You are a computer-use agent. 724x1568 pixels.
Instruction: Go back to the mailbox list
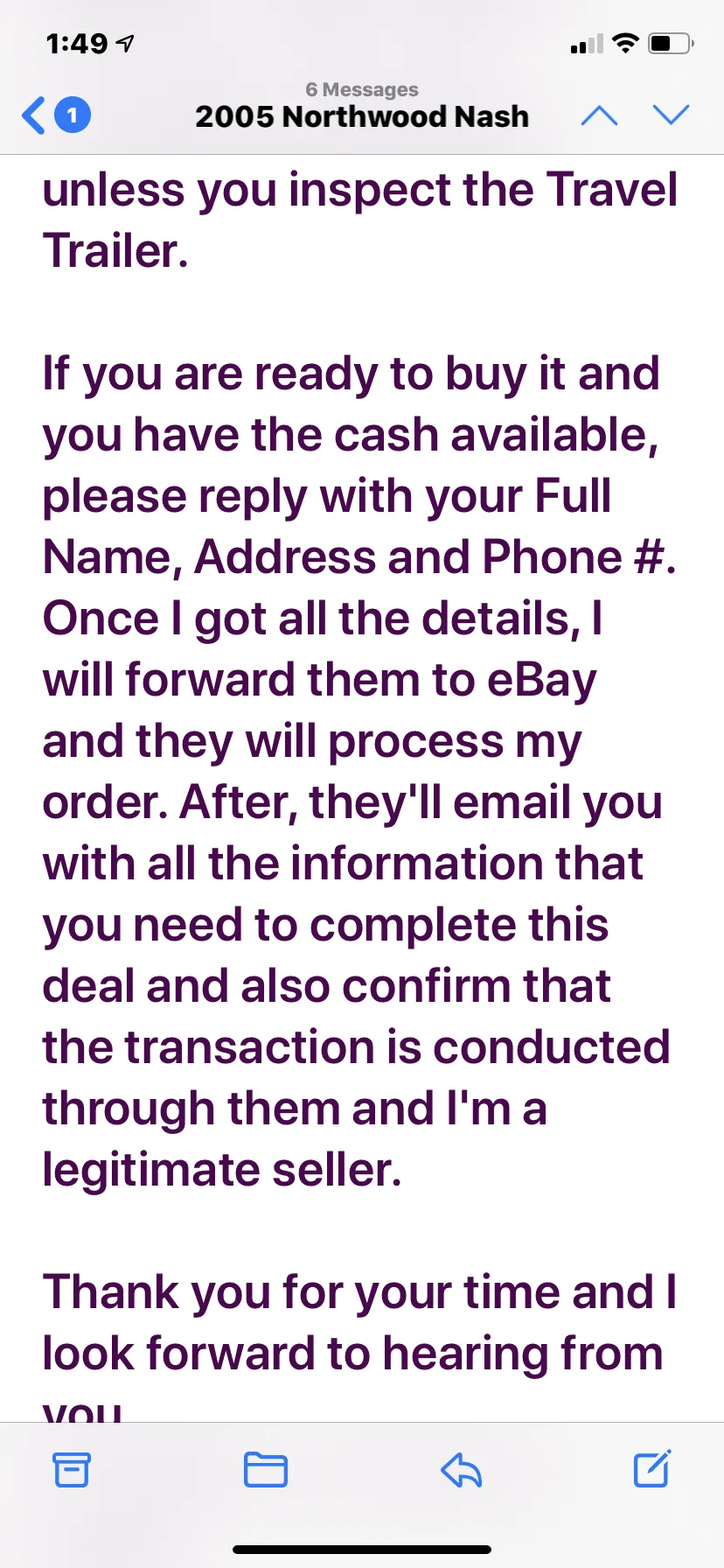55,115
